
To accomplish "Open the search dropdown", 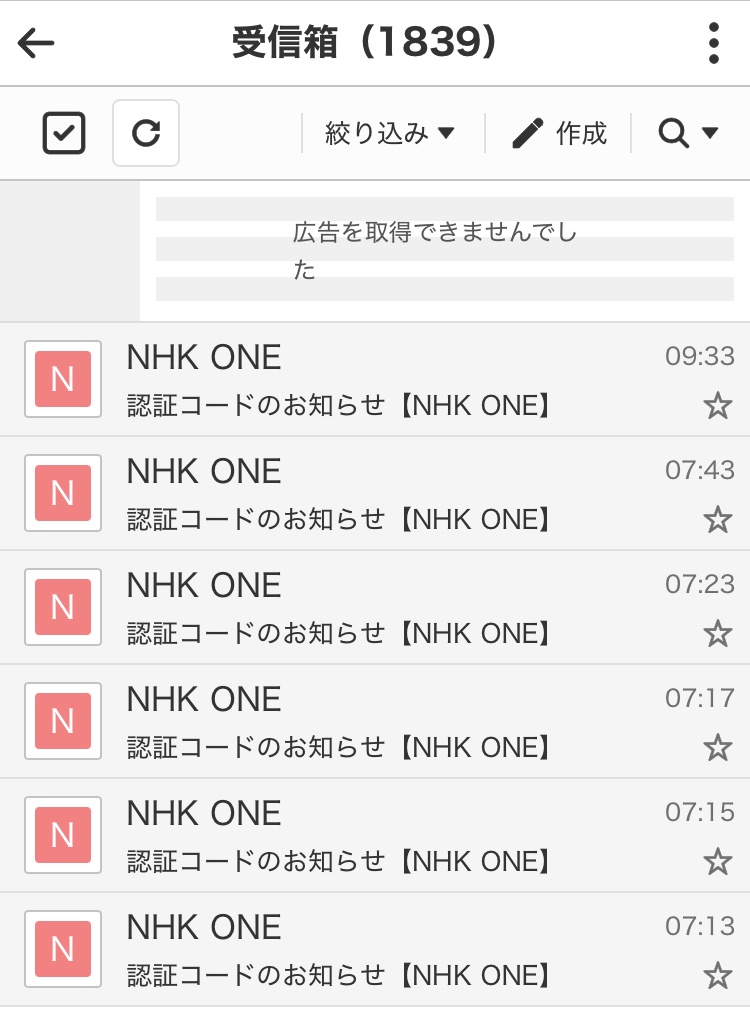I will tap(689, 133).
